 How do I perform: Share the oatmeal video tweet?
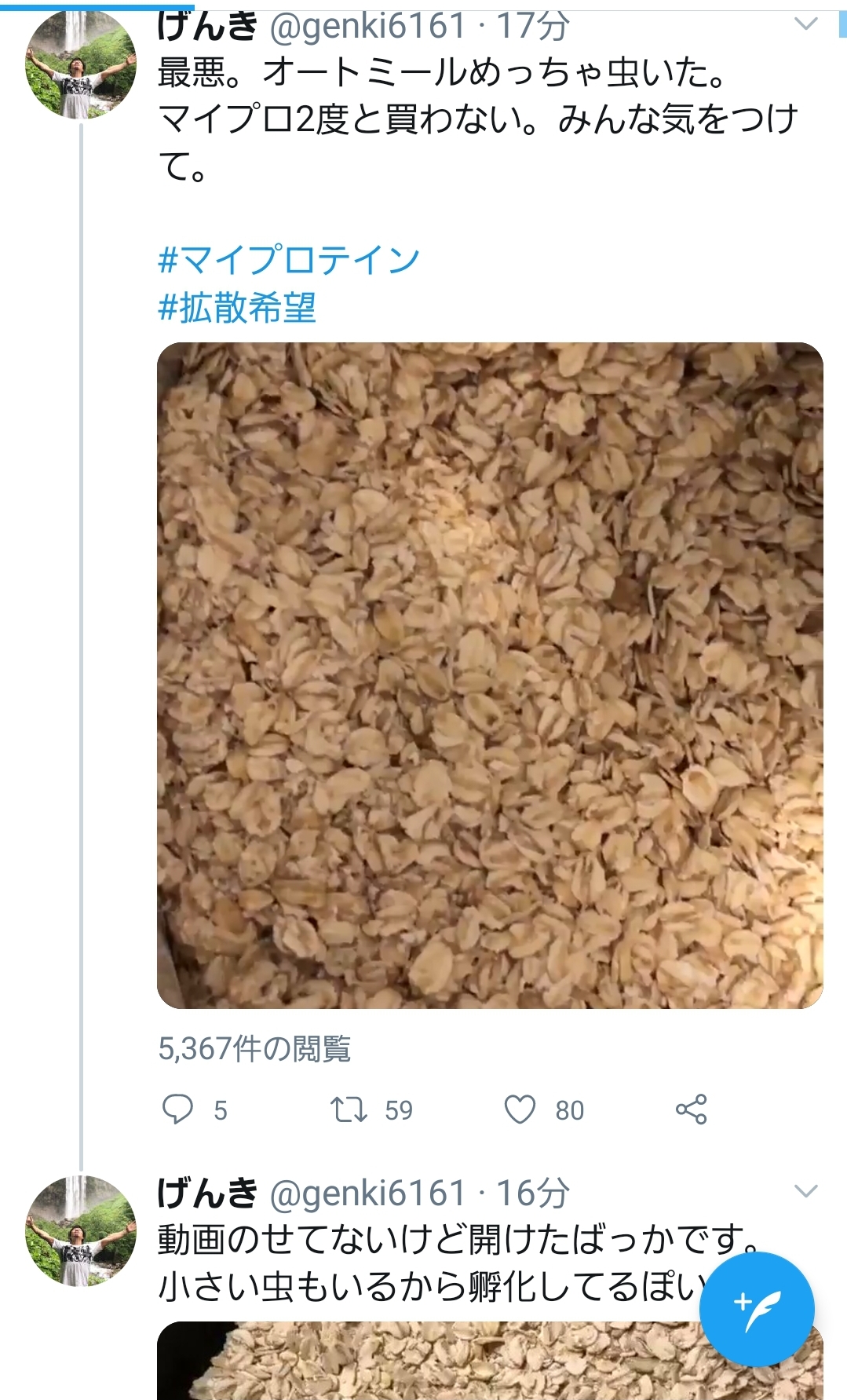point(692,1109)
